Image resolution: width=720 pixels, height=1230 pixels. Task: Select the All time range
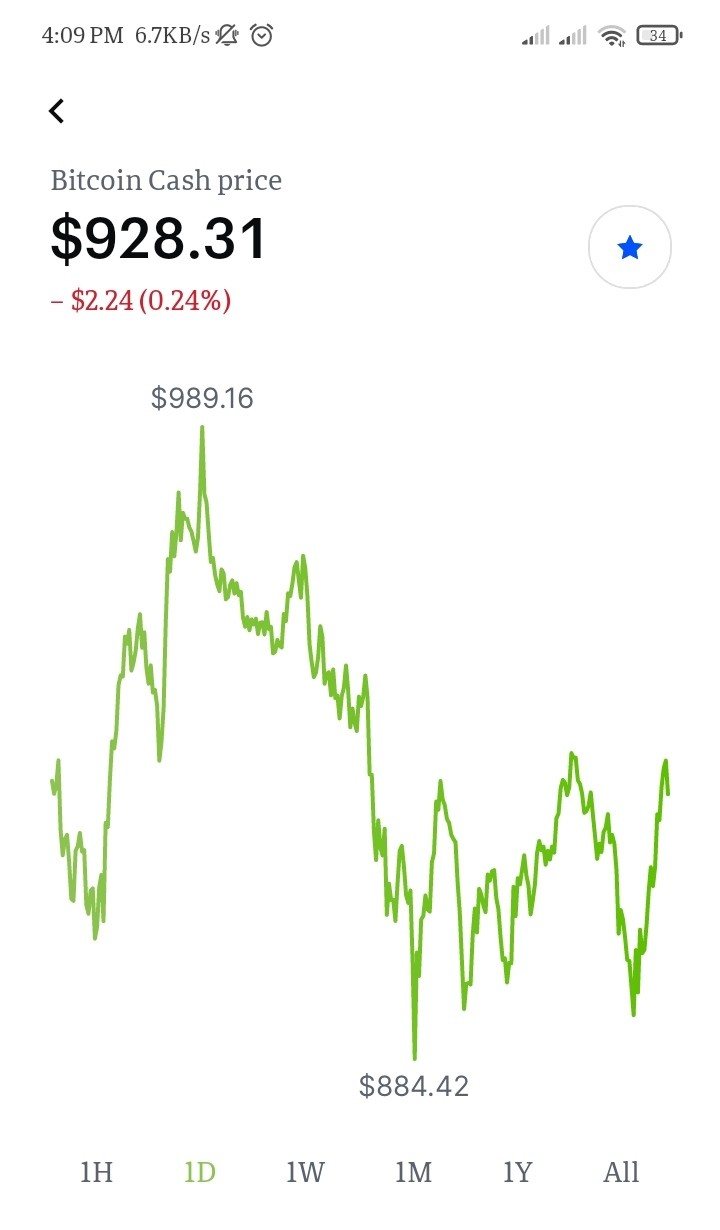(x=621, y=1171)
